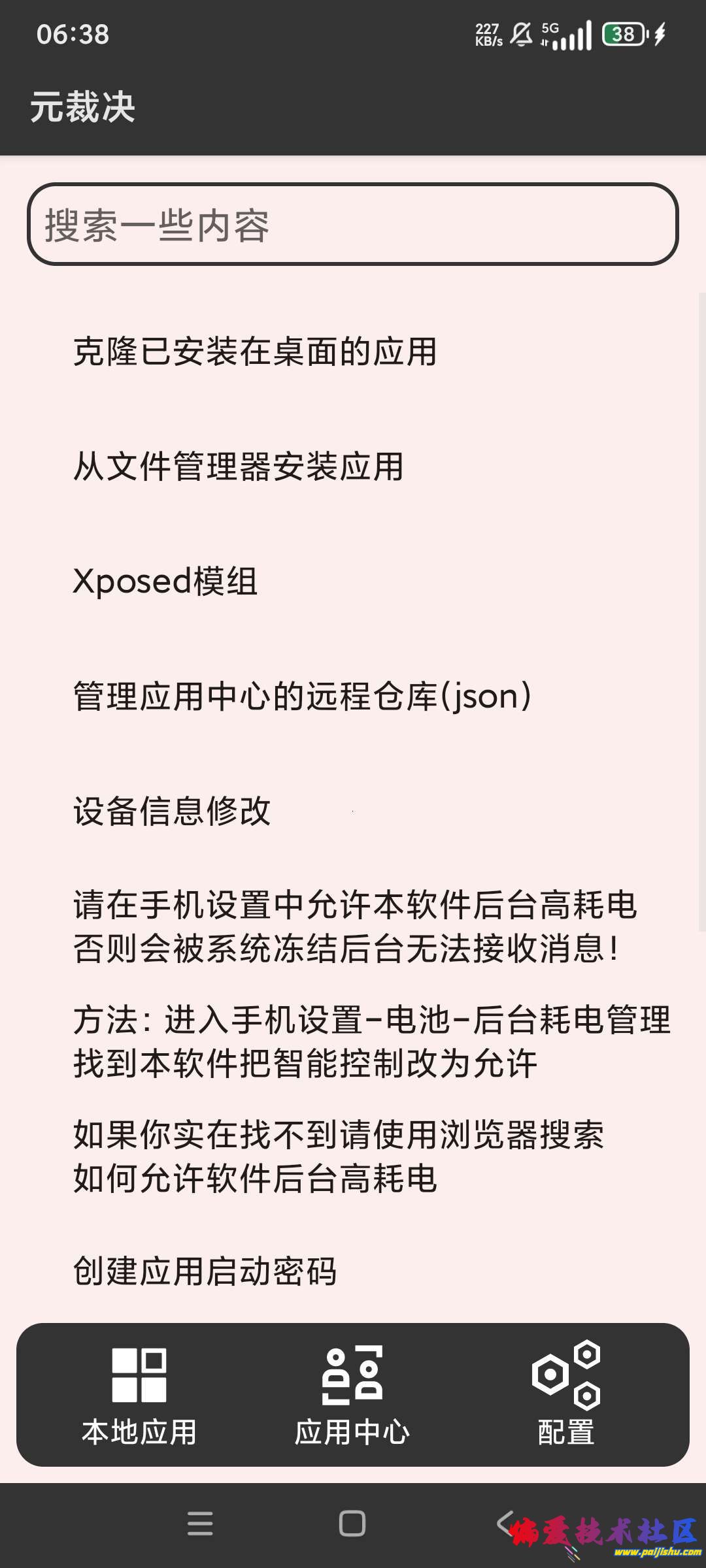Open 创建应用启动密码
The height and width of the screenshot is (1568, 706).
205,1271
